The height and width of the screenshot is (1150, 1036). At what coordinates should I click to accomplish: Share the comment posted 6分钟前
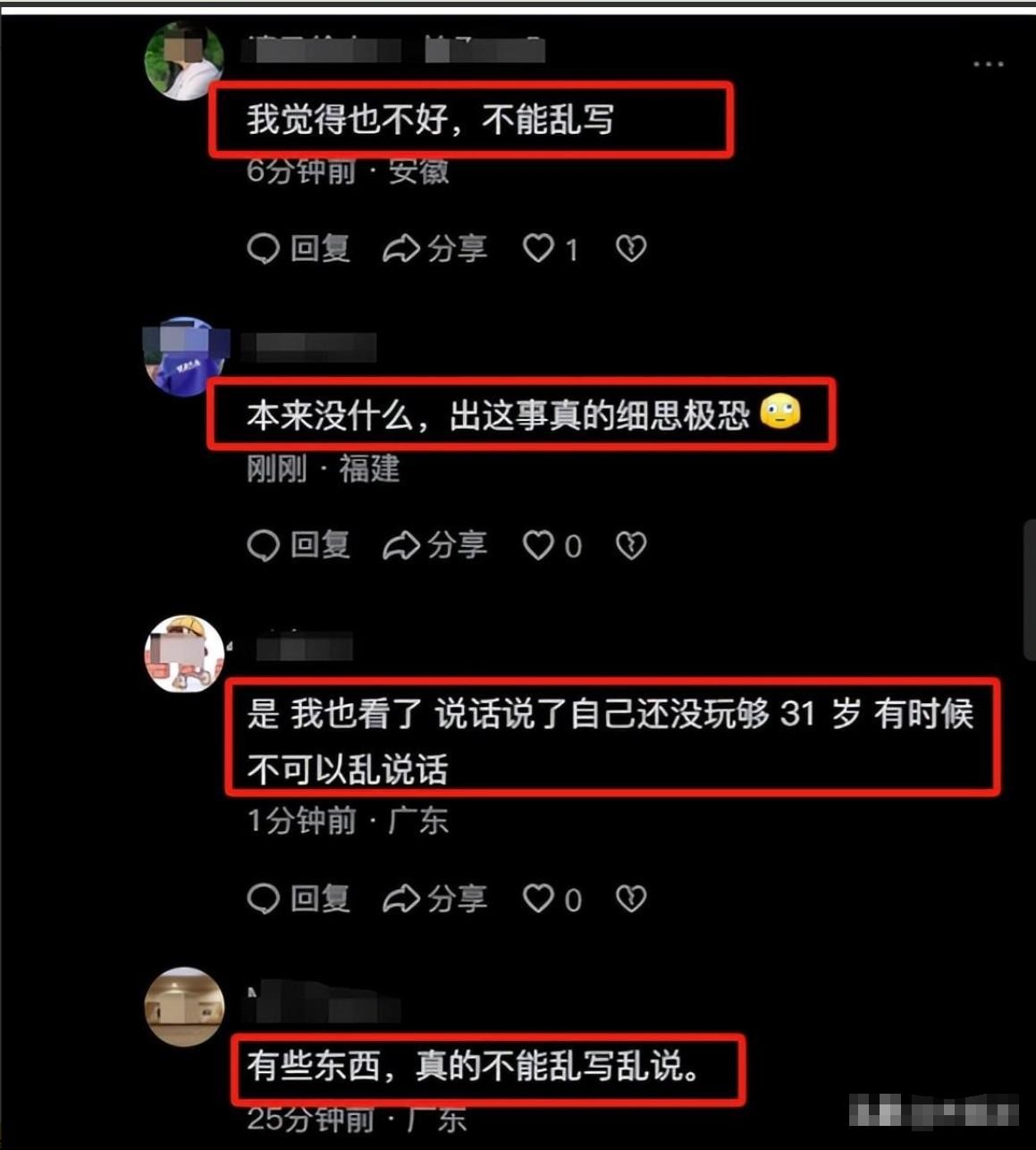[x=435, y=248]
